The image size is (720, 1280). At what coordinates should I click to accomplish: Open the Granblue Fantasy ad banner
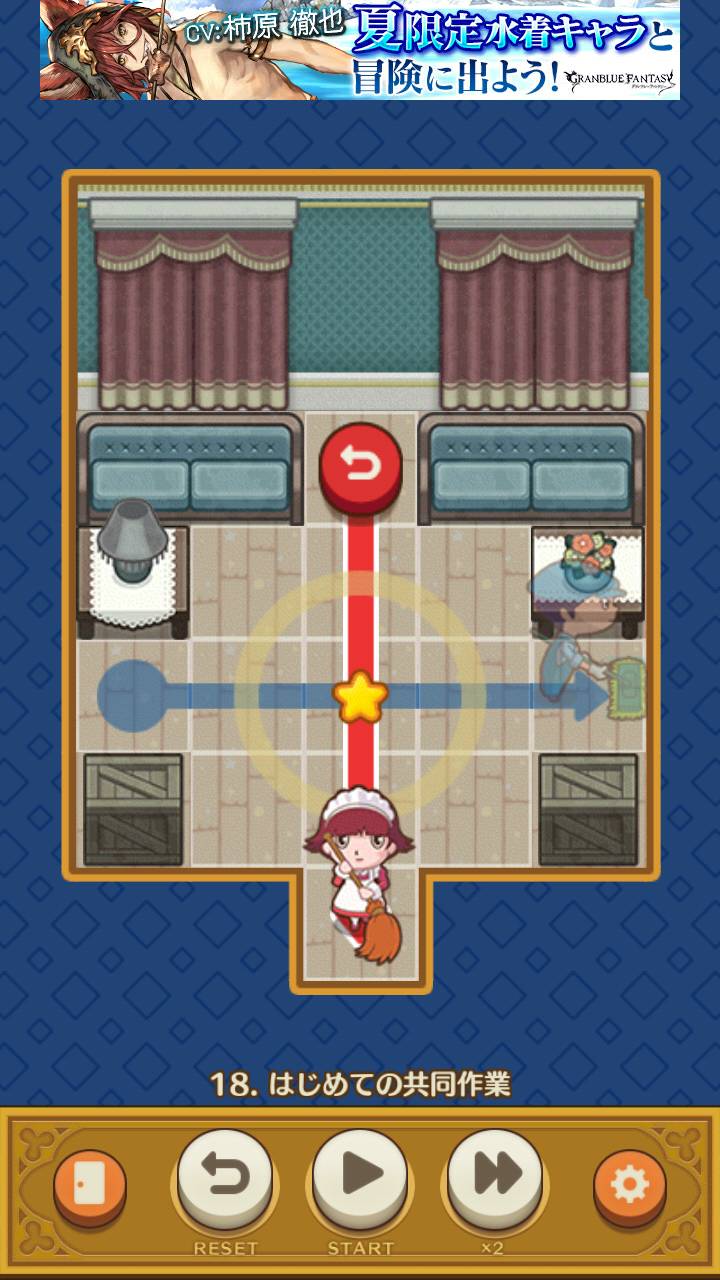tap(360, 50)
